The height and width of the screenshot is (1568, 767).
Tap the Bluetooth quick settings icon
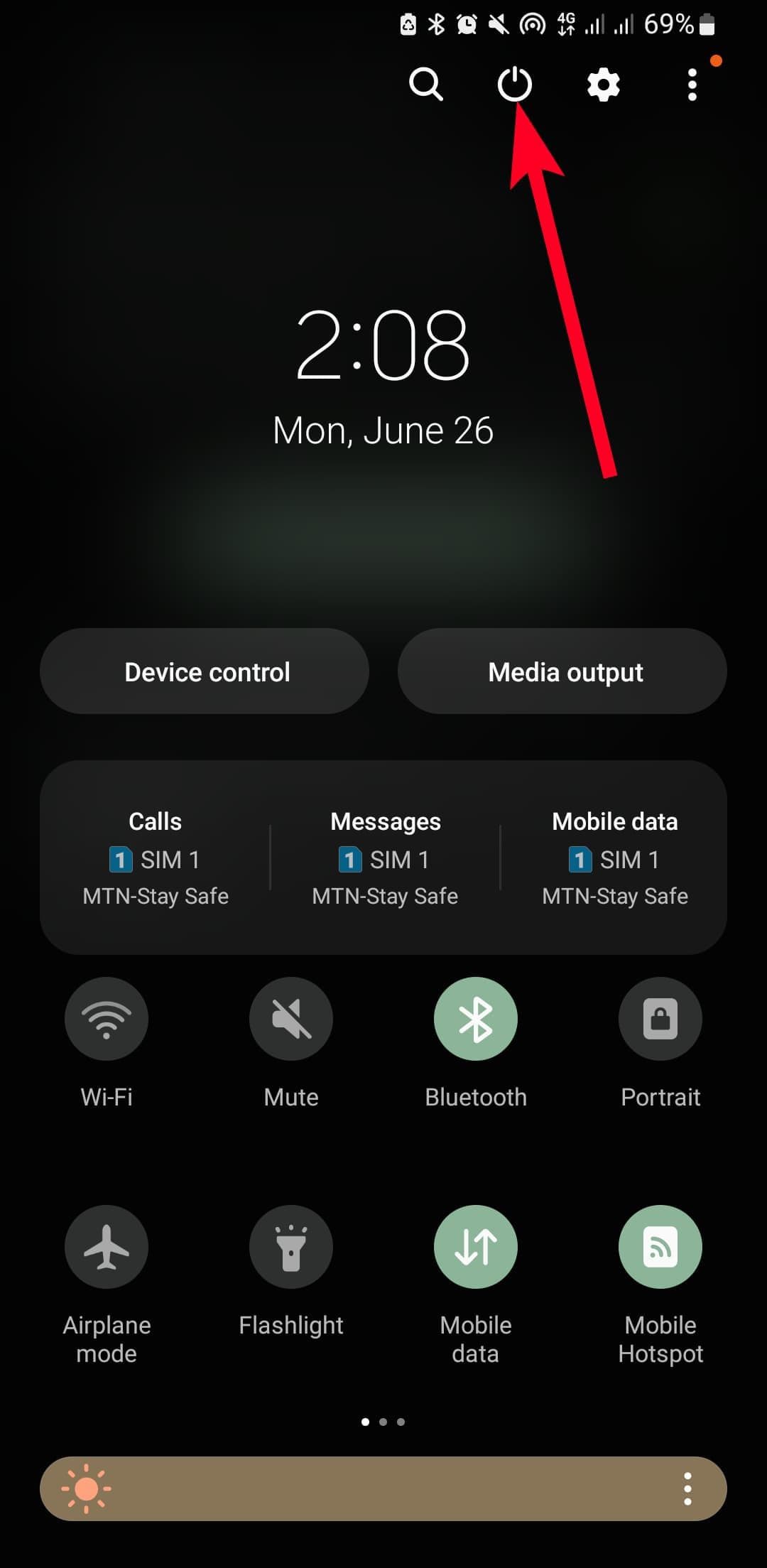tap(475, 1019)
